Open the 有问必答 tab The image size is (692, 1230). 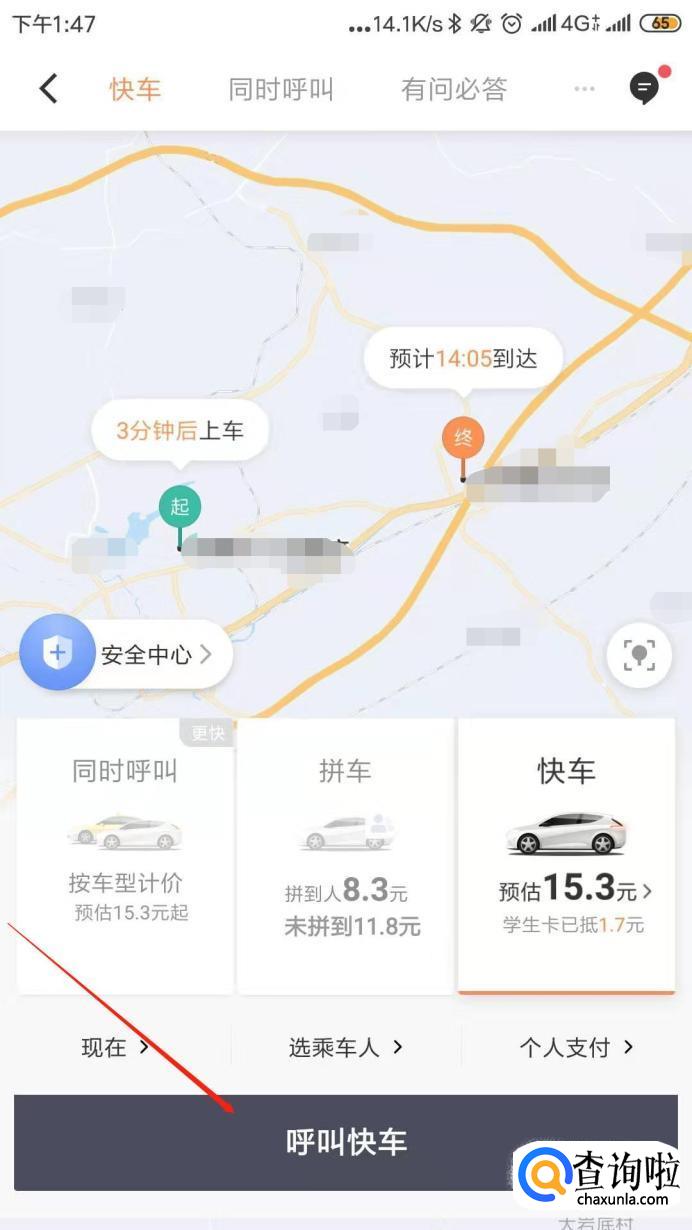tap(454, 89)
